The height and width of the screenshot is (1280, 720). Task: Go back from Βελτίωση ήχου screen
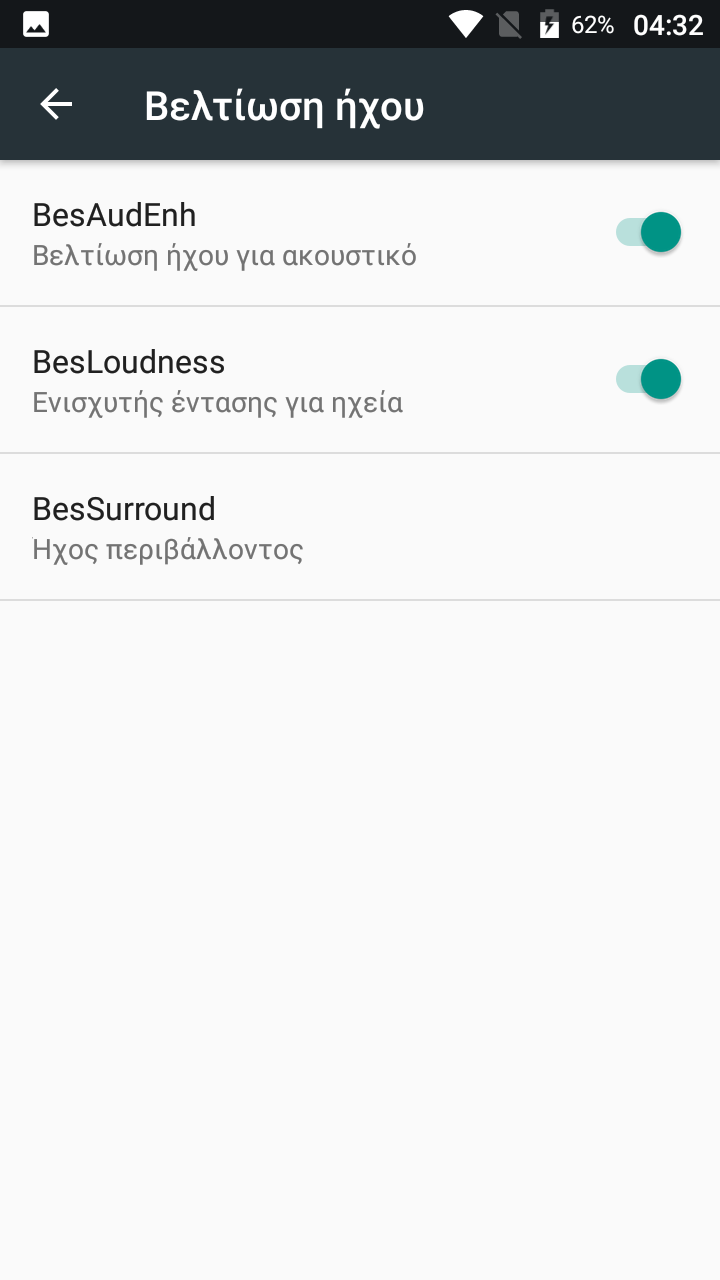(x=56, y=104)
